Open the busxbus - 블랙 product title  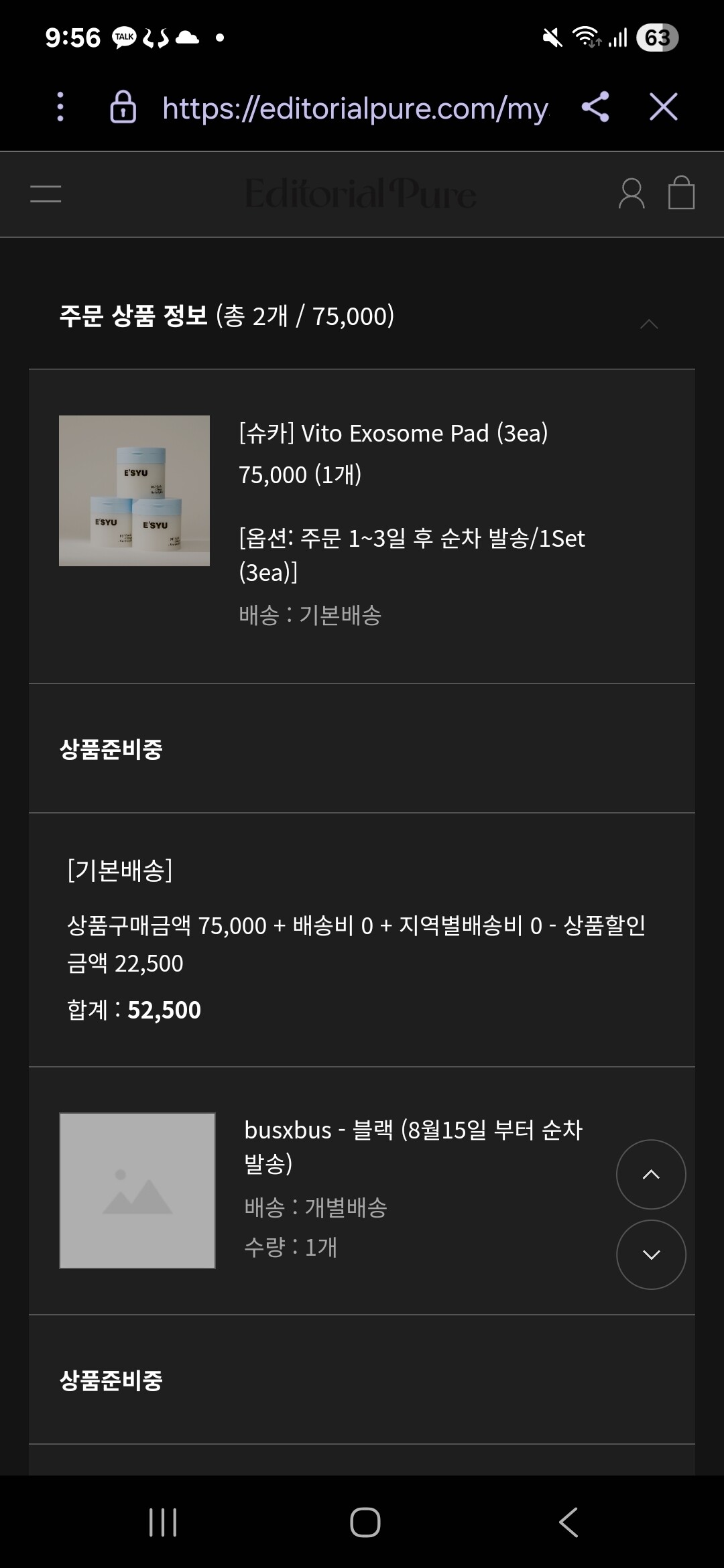coord(413,1147)
